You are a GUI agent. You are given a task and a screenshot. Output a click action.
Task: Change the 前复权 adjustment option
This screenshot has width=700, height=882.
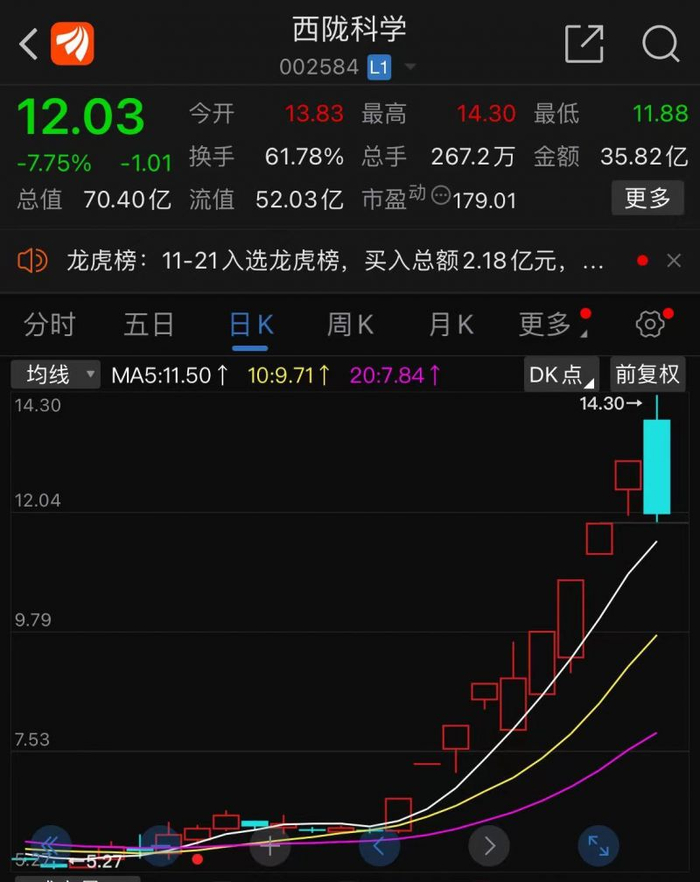tap(647, 375)
